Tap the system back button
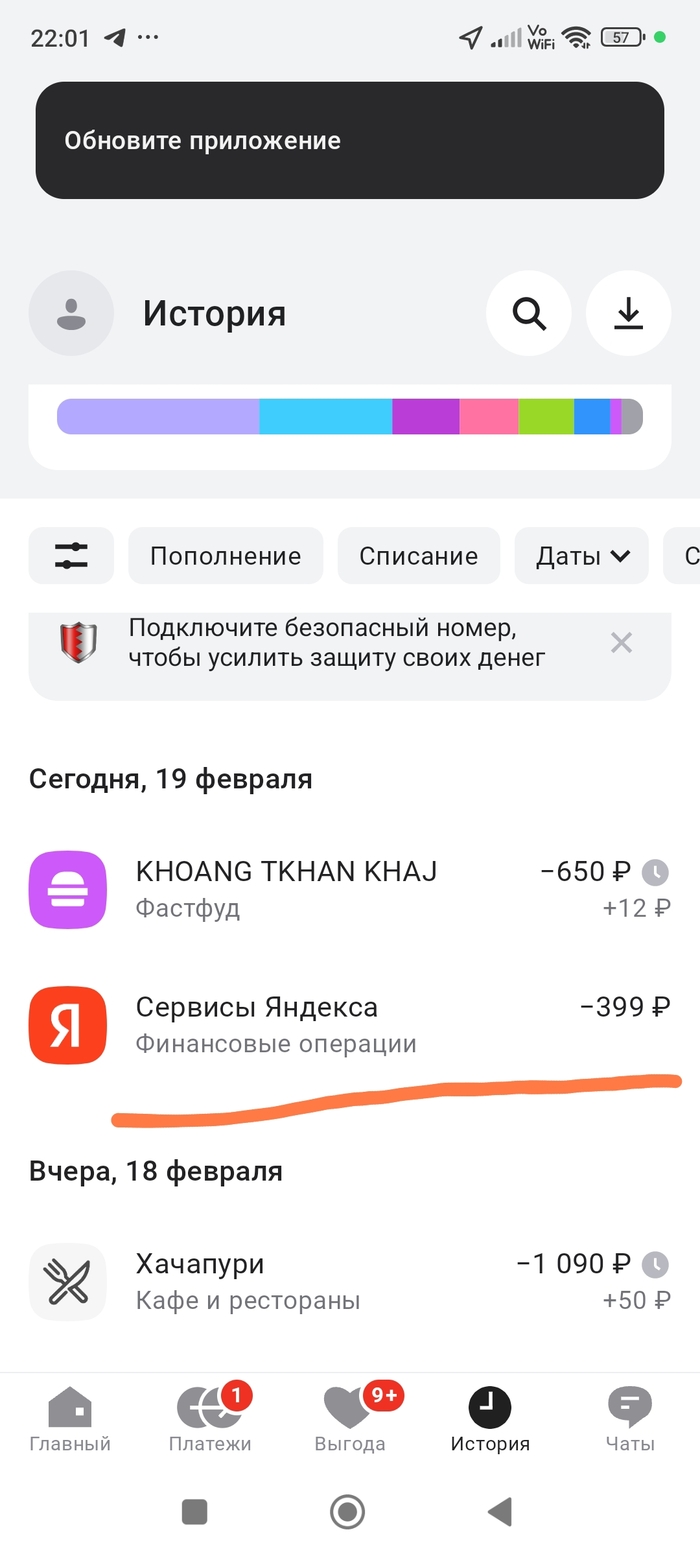 [500, 1511]
